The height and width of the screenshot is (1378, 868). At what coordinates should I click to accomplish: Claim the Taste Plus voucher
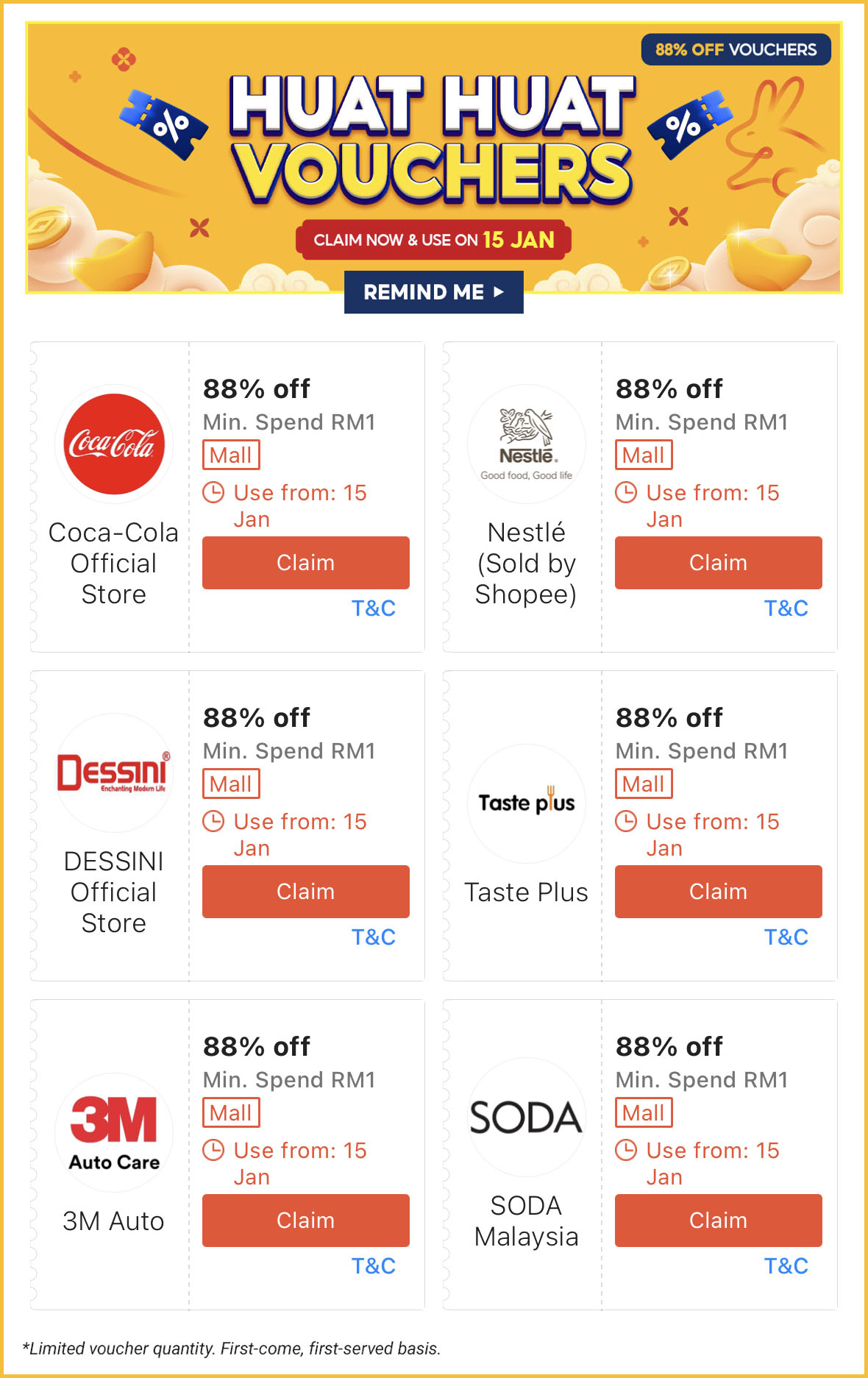pos(718,892)
